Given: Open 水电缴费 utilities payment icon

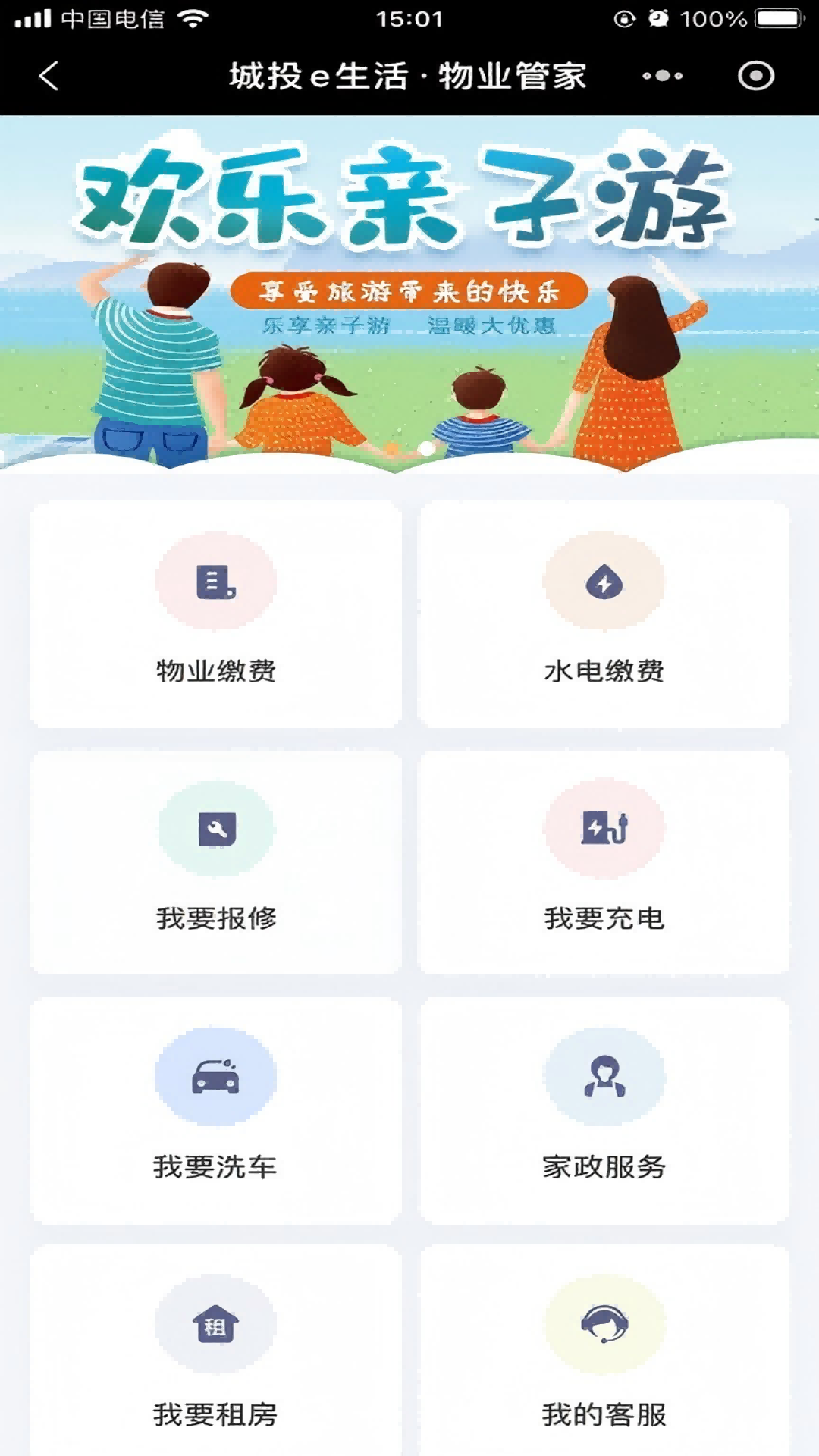Looking at the screenshot, I should click(x=603, y=581).
